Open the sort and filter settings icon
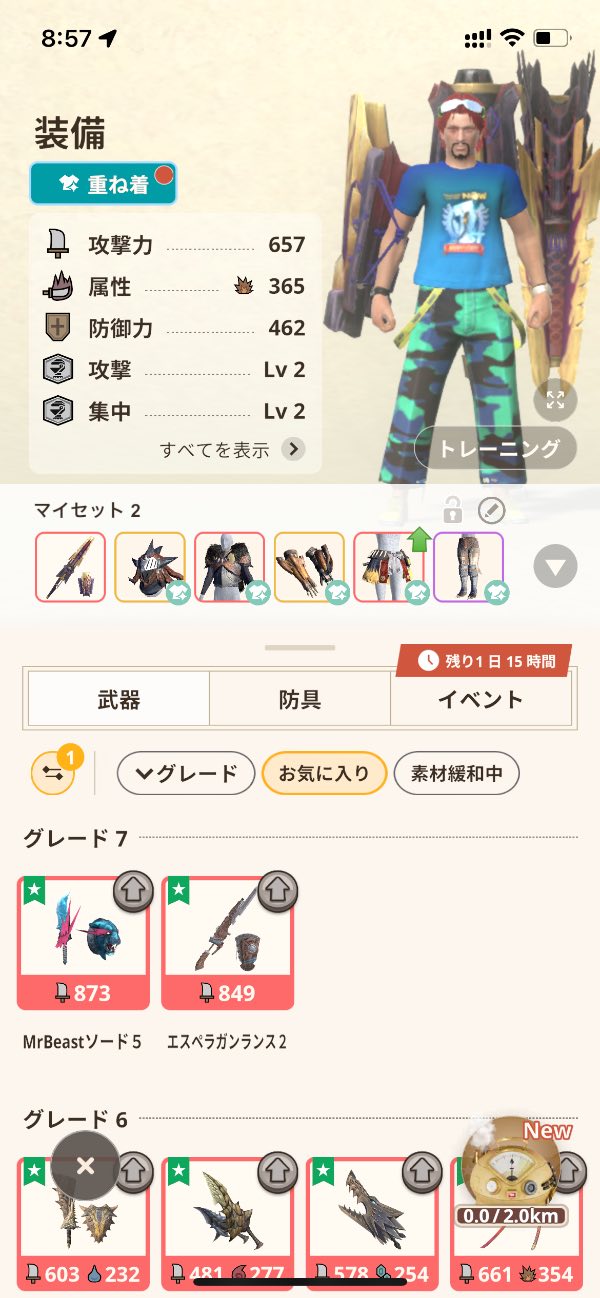Screen dimensions: 600x1298 click(53, 773)
